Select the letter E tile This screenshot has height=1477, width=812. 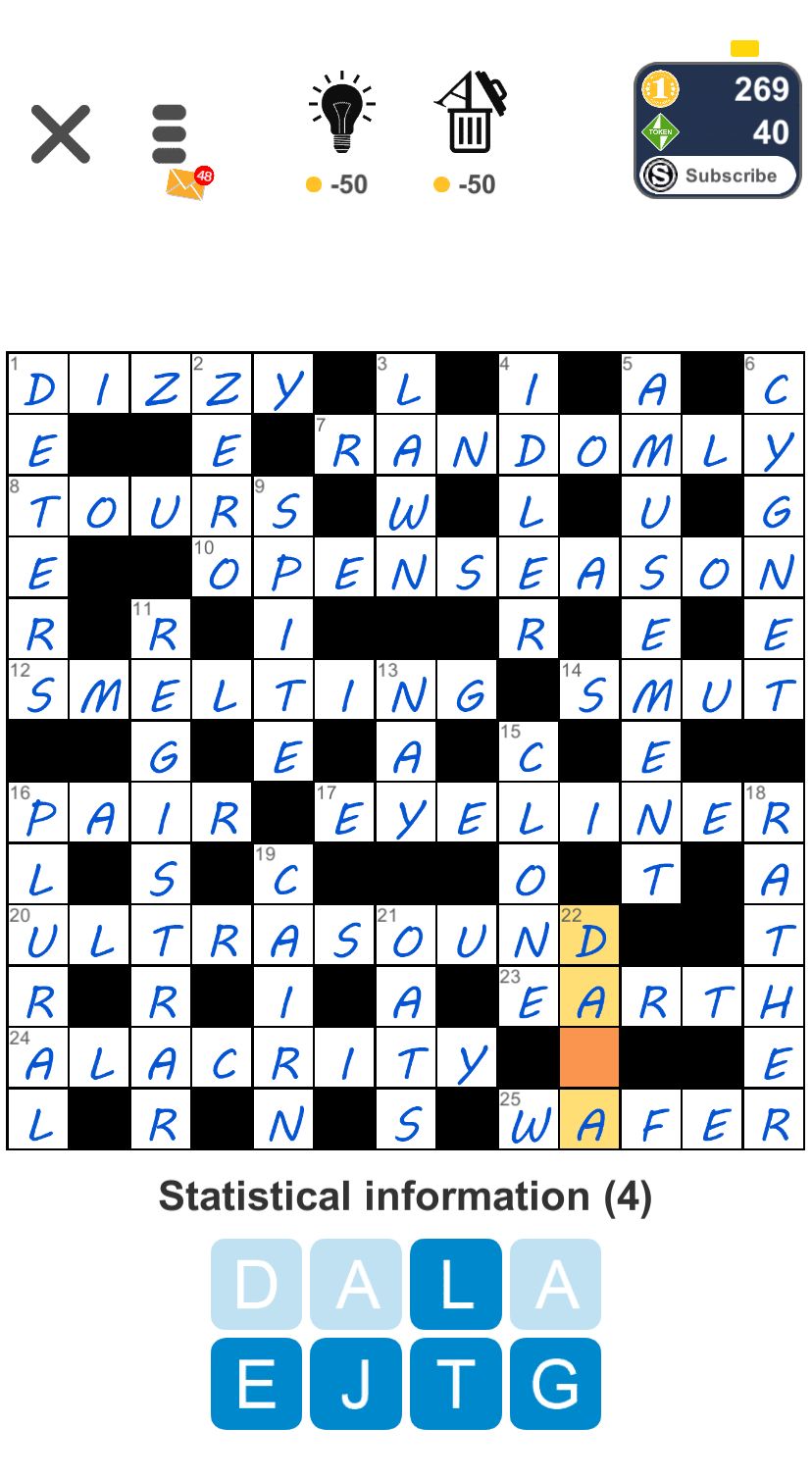click(256, 1384)
